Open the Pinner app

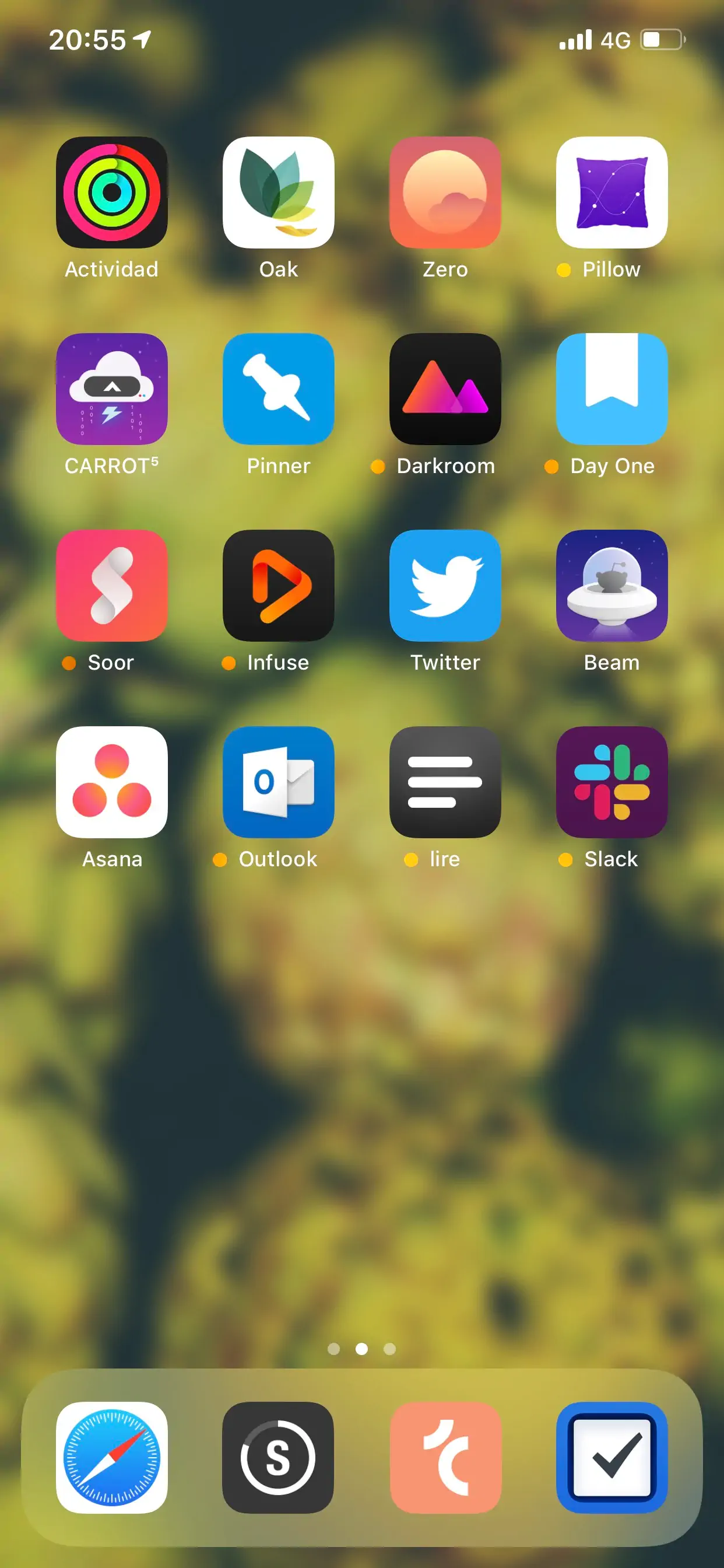click(x=279, y=389)
